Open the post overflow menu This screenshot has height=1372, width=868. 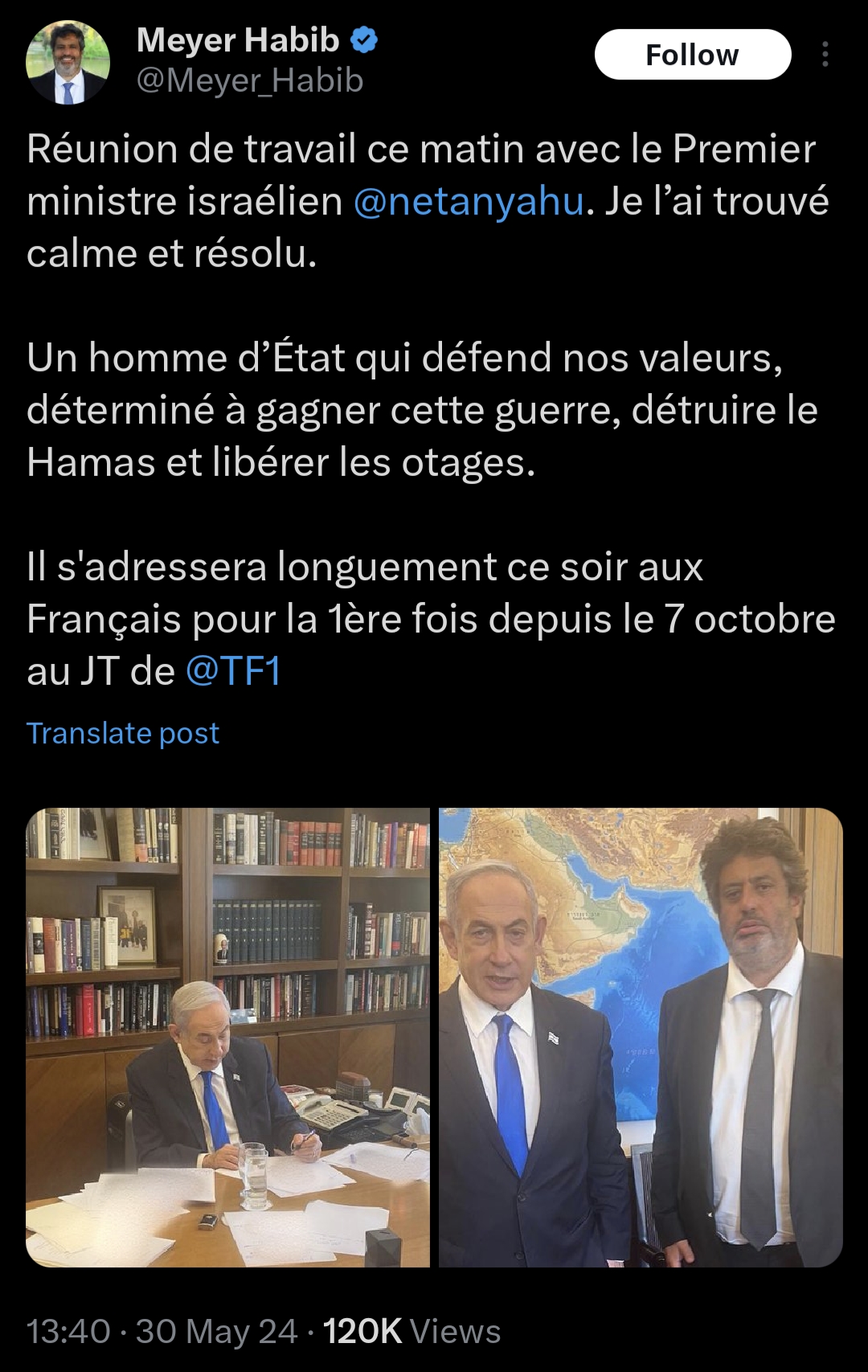point(825,55)
